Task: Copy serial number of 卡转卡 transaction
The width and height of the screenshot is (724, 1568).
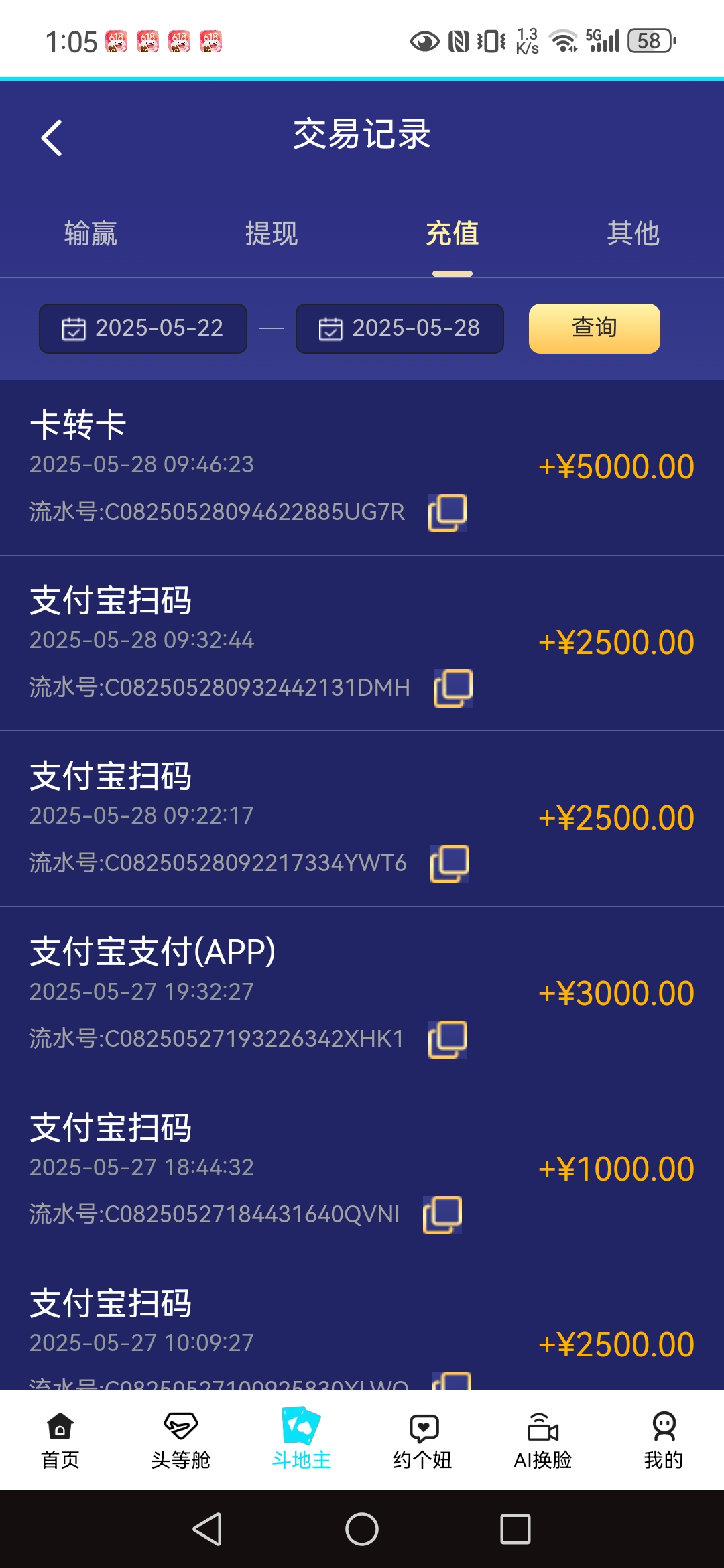Action: coord(448,513)
